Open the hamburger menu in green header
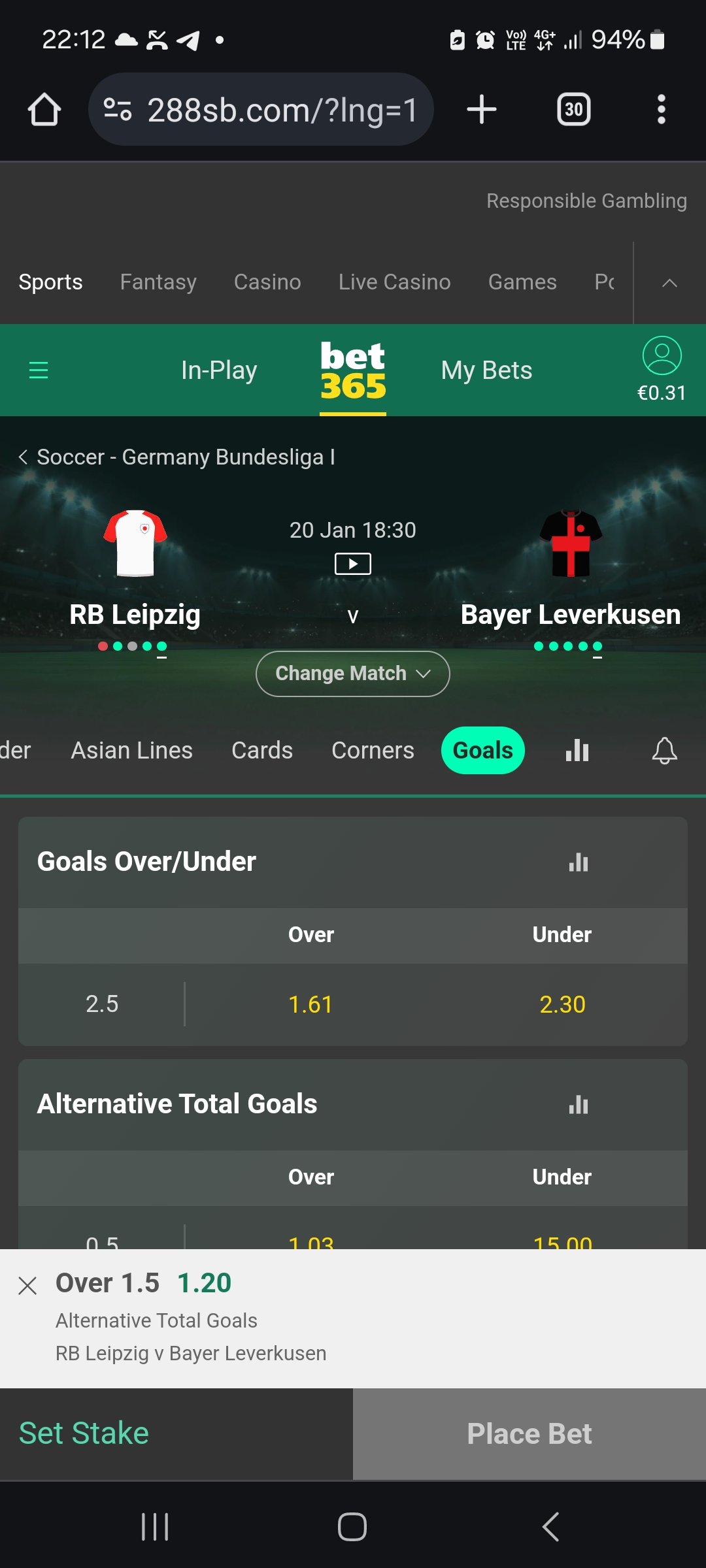 39,370
